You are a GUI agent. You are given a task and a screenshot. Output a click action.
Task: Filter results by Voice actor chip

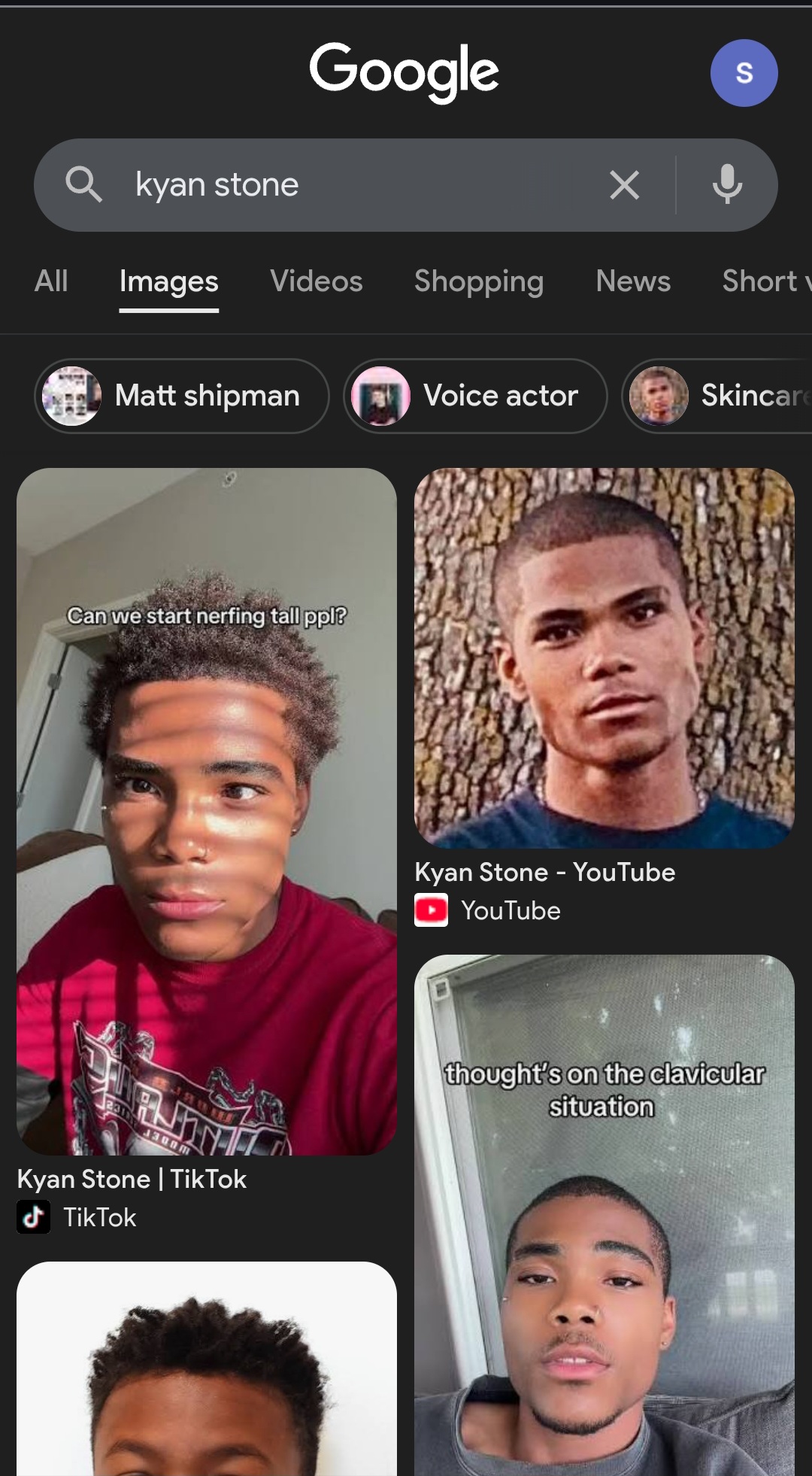click(x=475, y=396)
